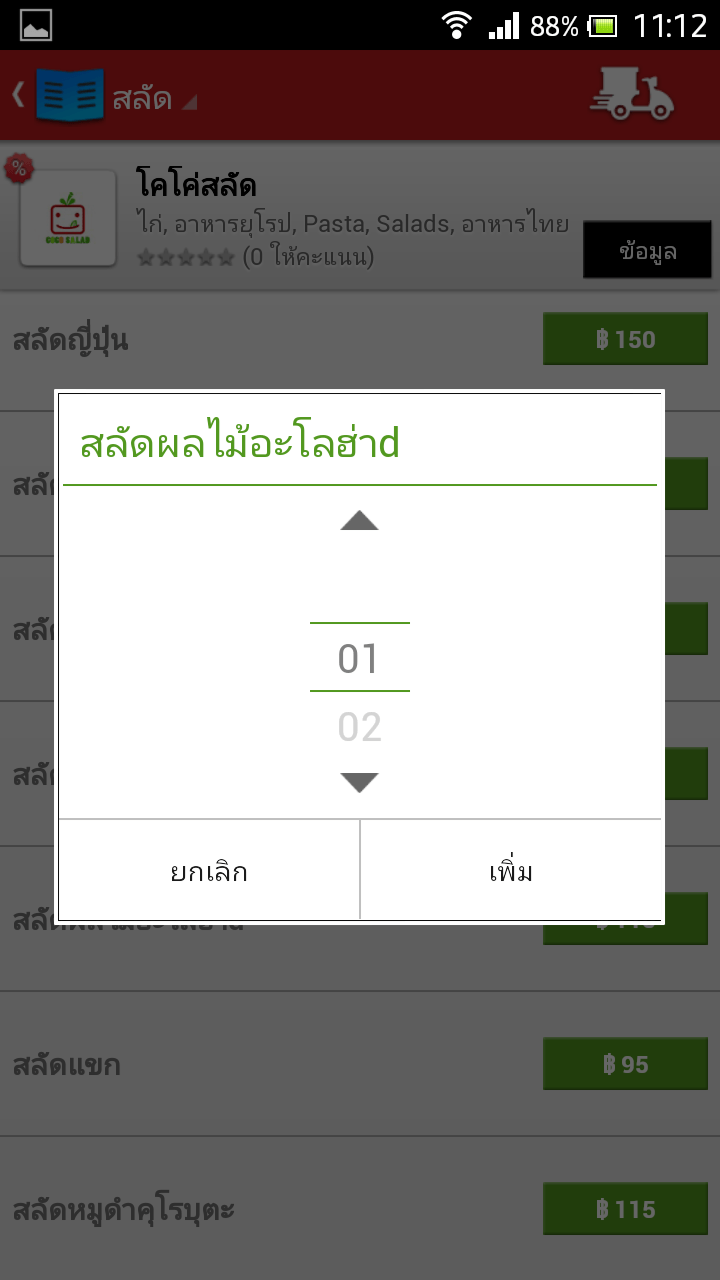Decrease quantity with the down arrow
720x1280 pixels.
coord(359,783)
